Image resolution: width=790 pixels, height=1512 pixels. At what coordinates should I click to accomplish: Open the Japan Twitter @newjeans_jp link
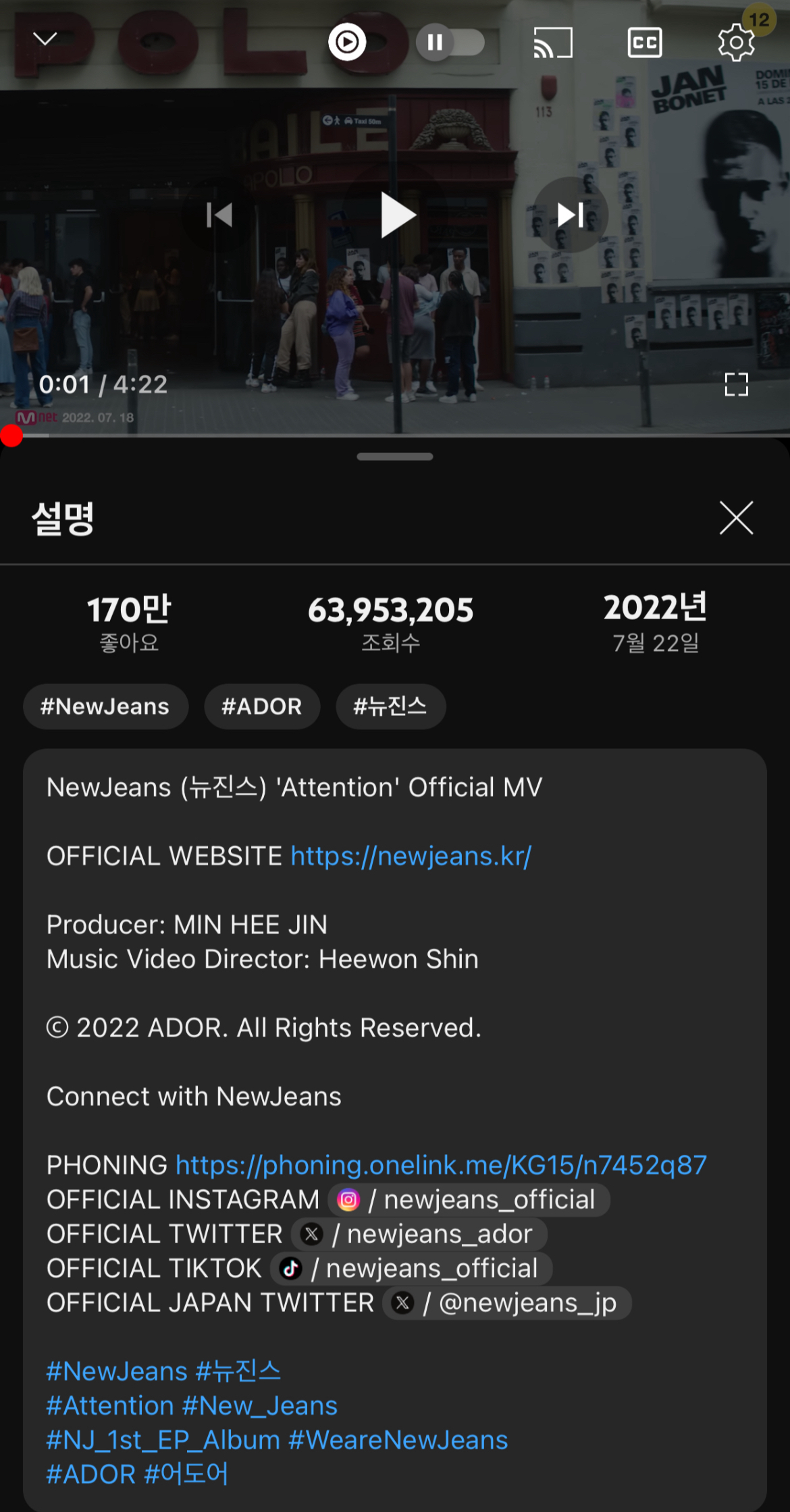507,1303
